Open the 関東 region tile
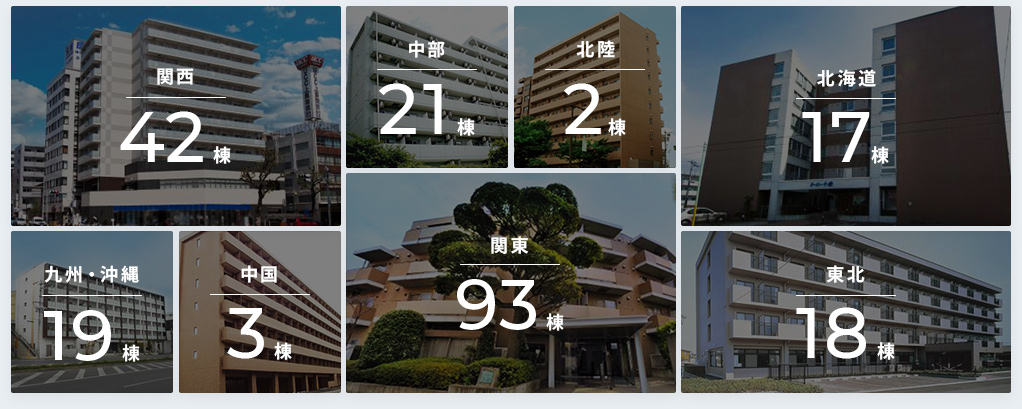The height and width of the screenshot is (409, 1022). pos(511,282)
